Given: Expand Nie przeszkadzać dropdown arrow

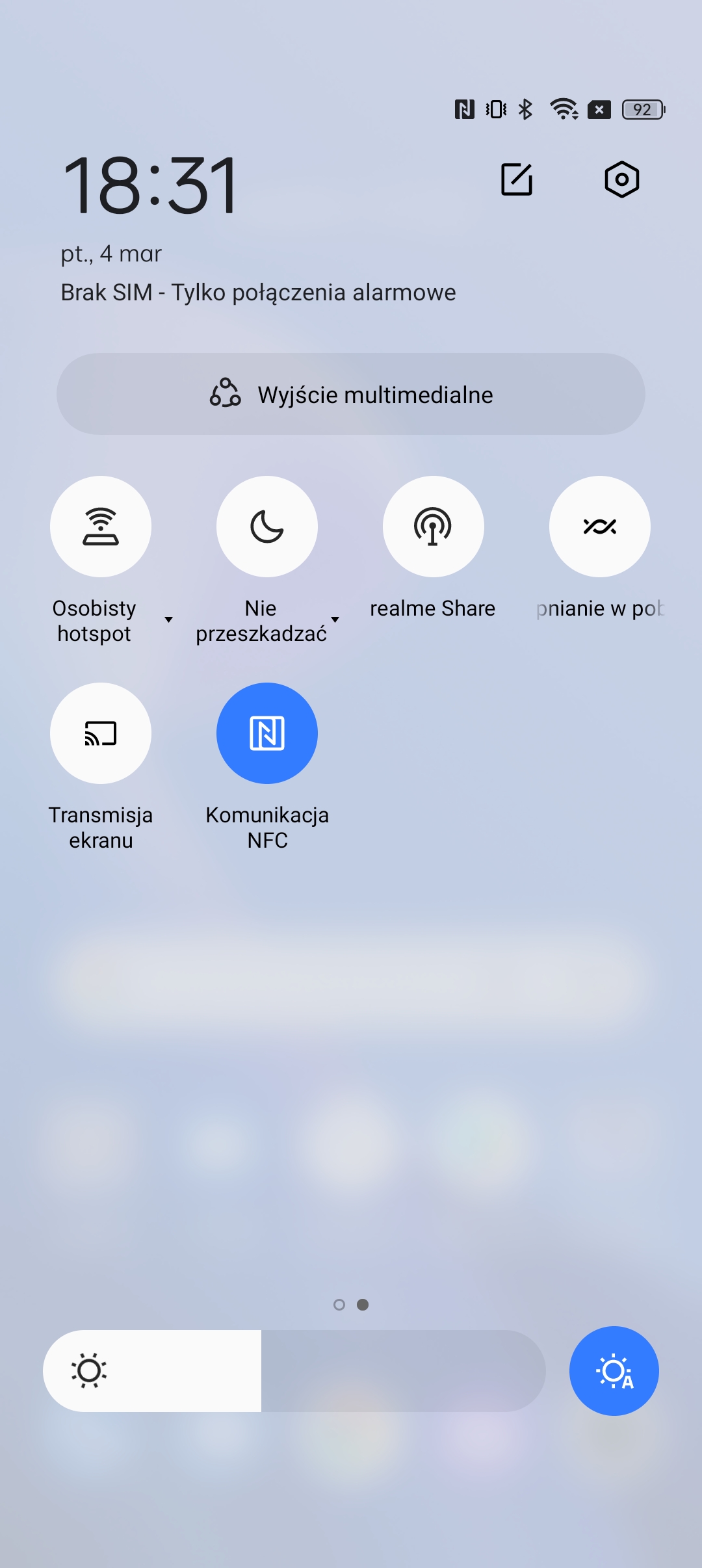Looking at the screenshot, I should pyautogui.click(x=335, y=620).
